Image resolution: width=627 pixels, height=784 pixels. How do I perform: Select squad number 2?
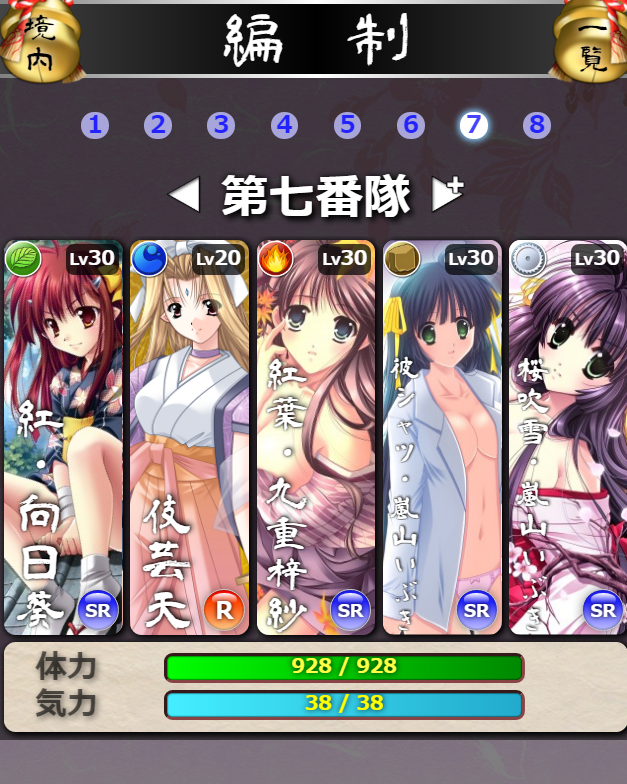[x=158, y=125]
